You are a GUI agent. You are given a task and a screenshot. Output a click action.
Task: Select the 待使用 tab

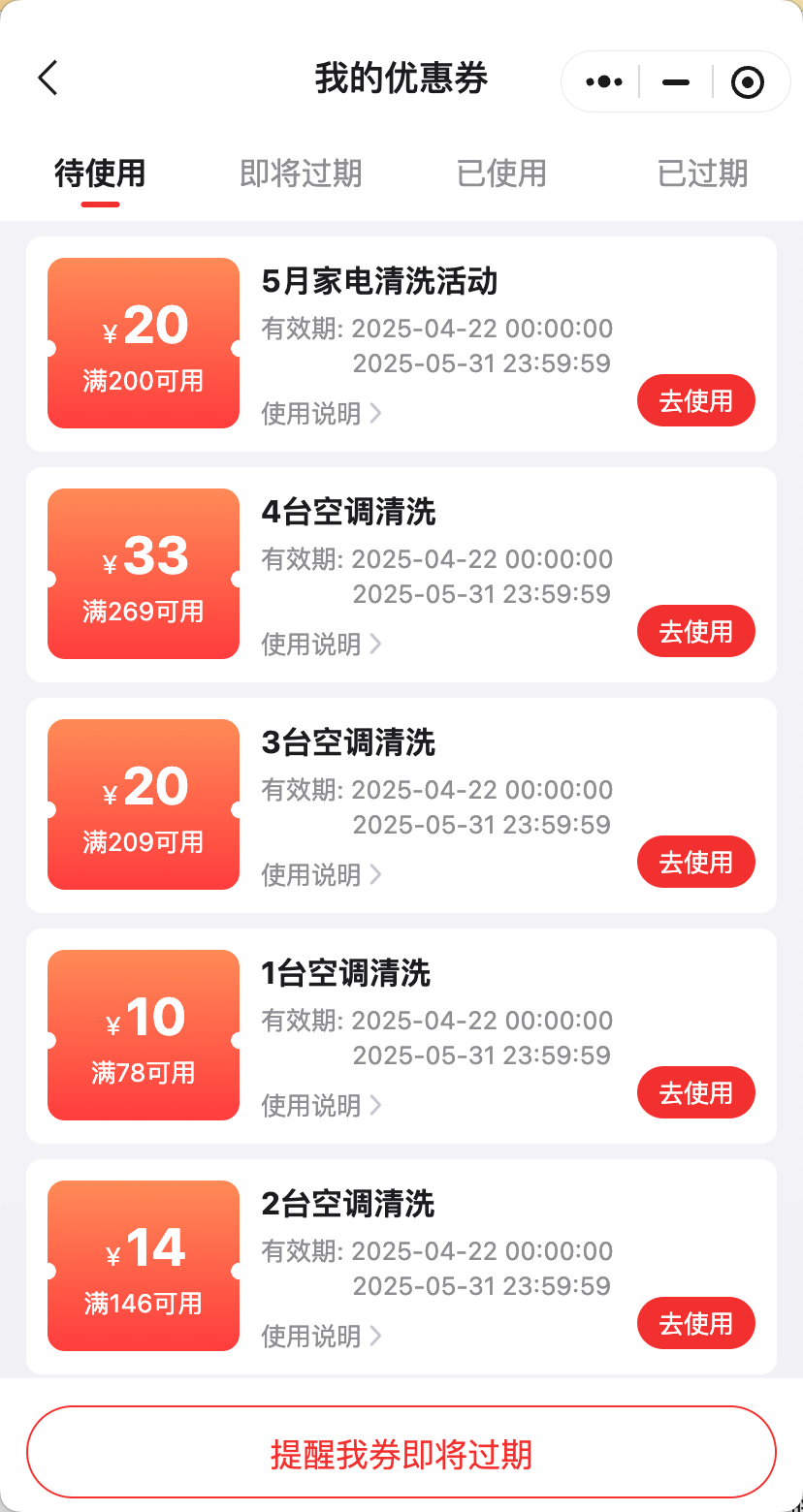point(100,173)
